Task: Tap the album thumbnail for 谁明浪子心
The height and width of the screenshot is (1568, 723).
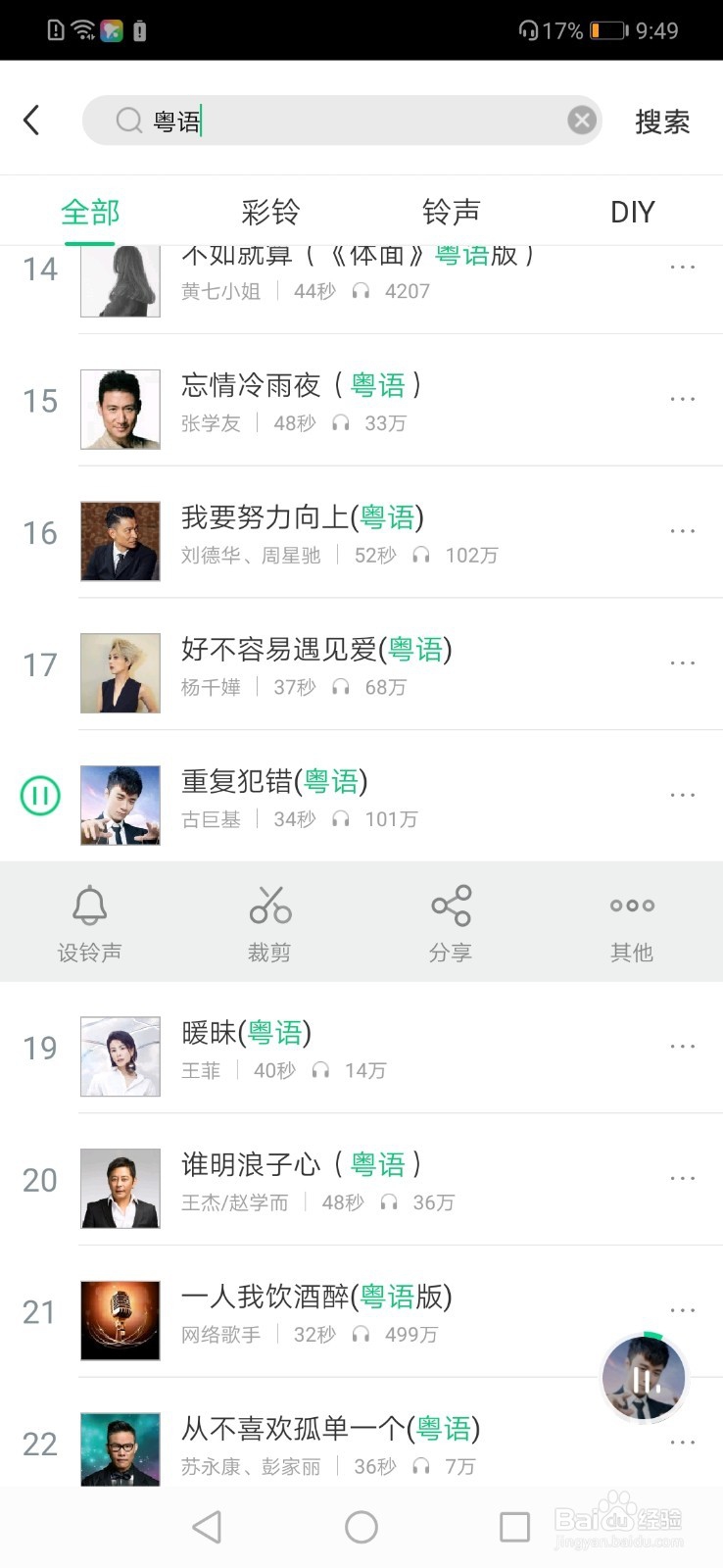Action: (120, 1188)
